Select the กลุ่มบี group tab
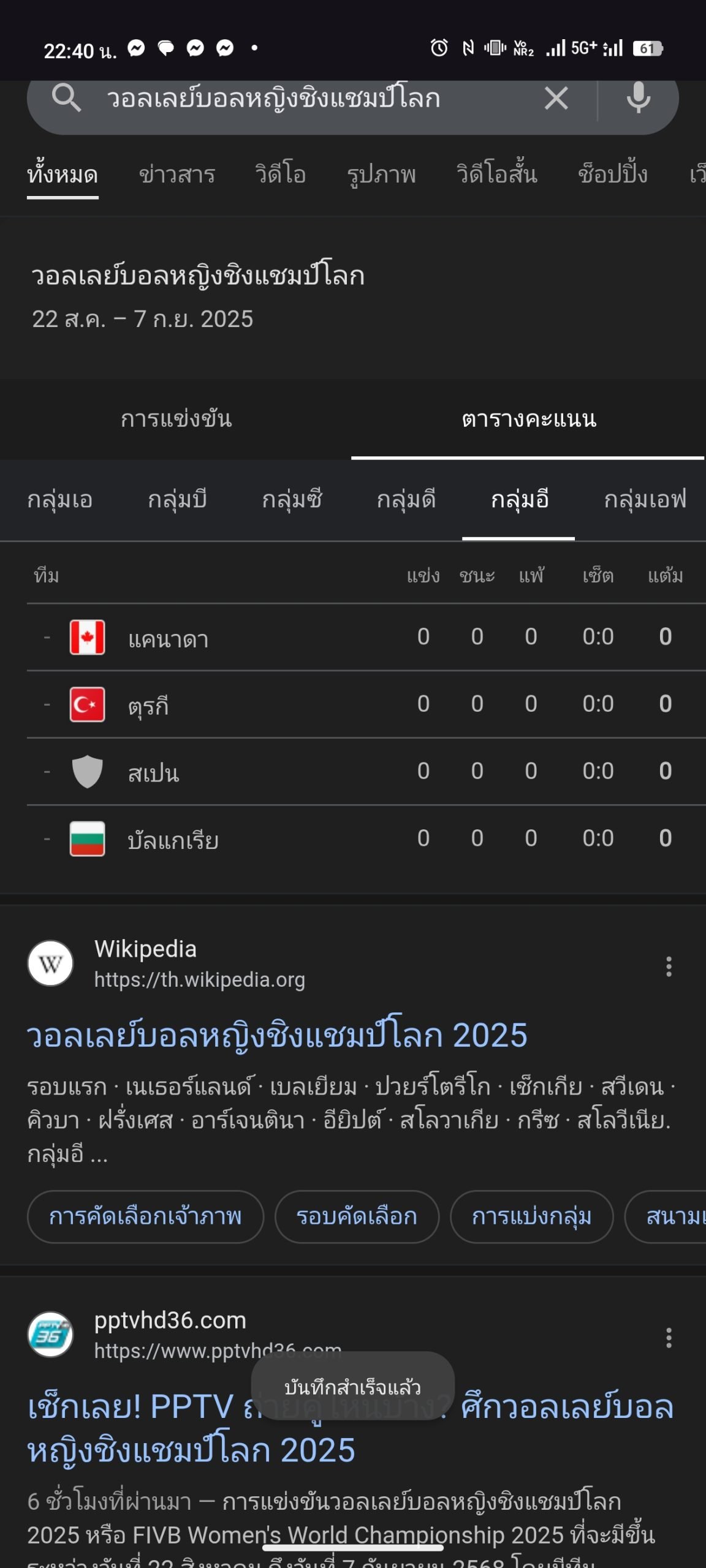Screen dimensions: 706x1568 pos(177,500)
